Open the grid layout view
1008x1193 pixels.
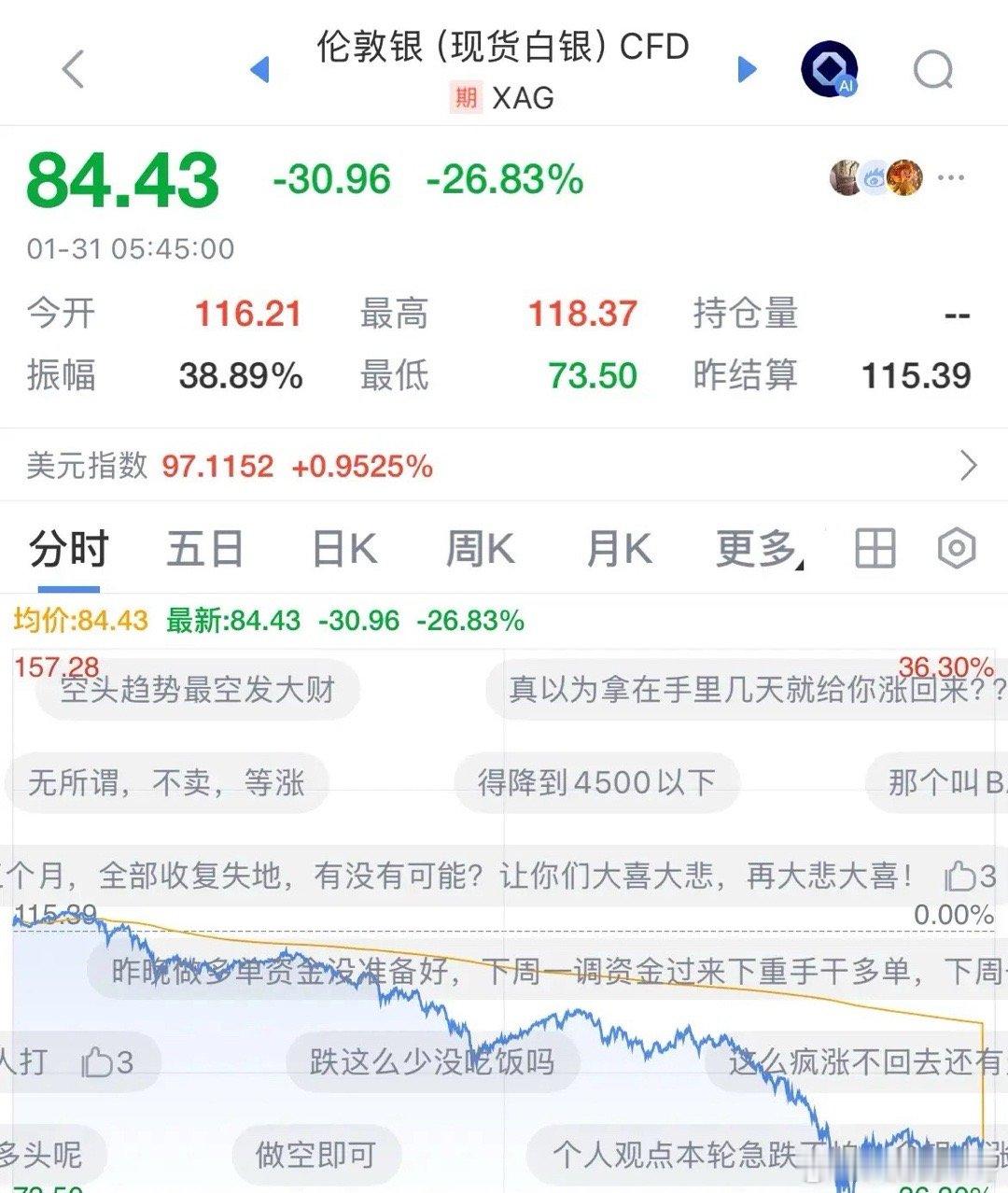[875, 549]
